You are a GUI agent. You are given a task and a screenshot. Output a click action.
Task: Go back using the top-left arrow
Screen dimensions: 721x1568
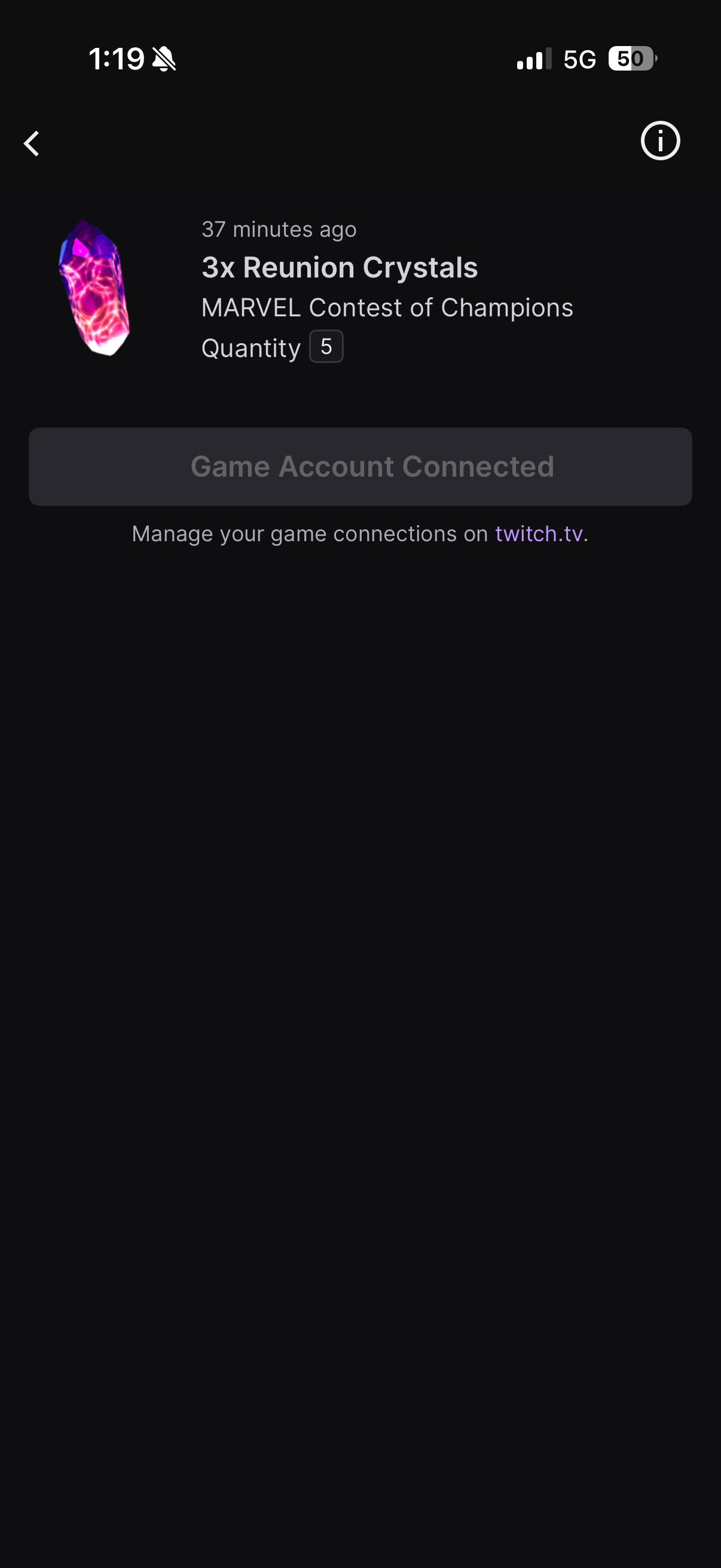tap(32, 144)
